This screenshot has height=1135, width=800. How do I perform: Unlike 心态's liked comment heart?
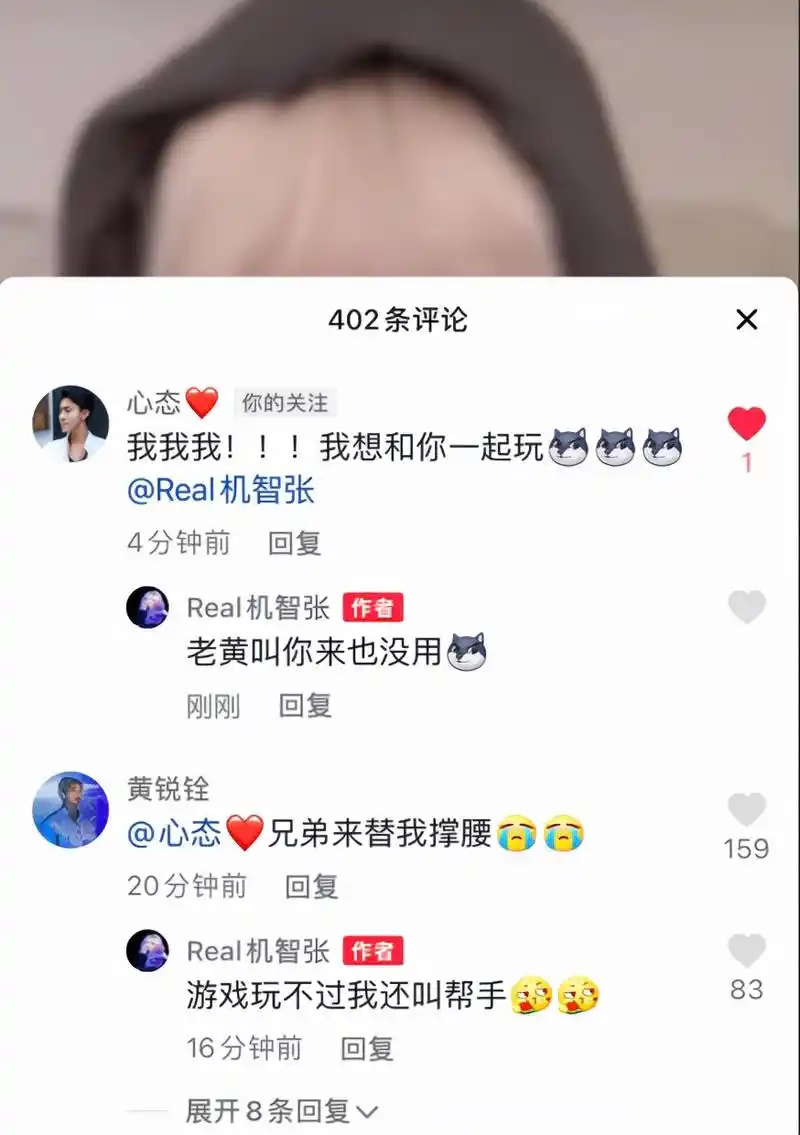tap(746, 422)
